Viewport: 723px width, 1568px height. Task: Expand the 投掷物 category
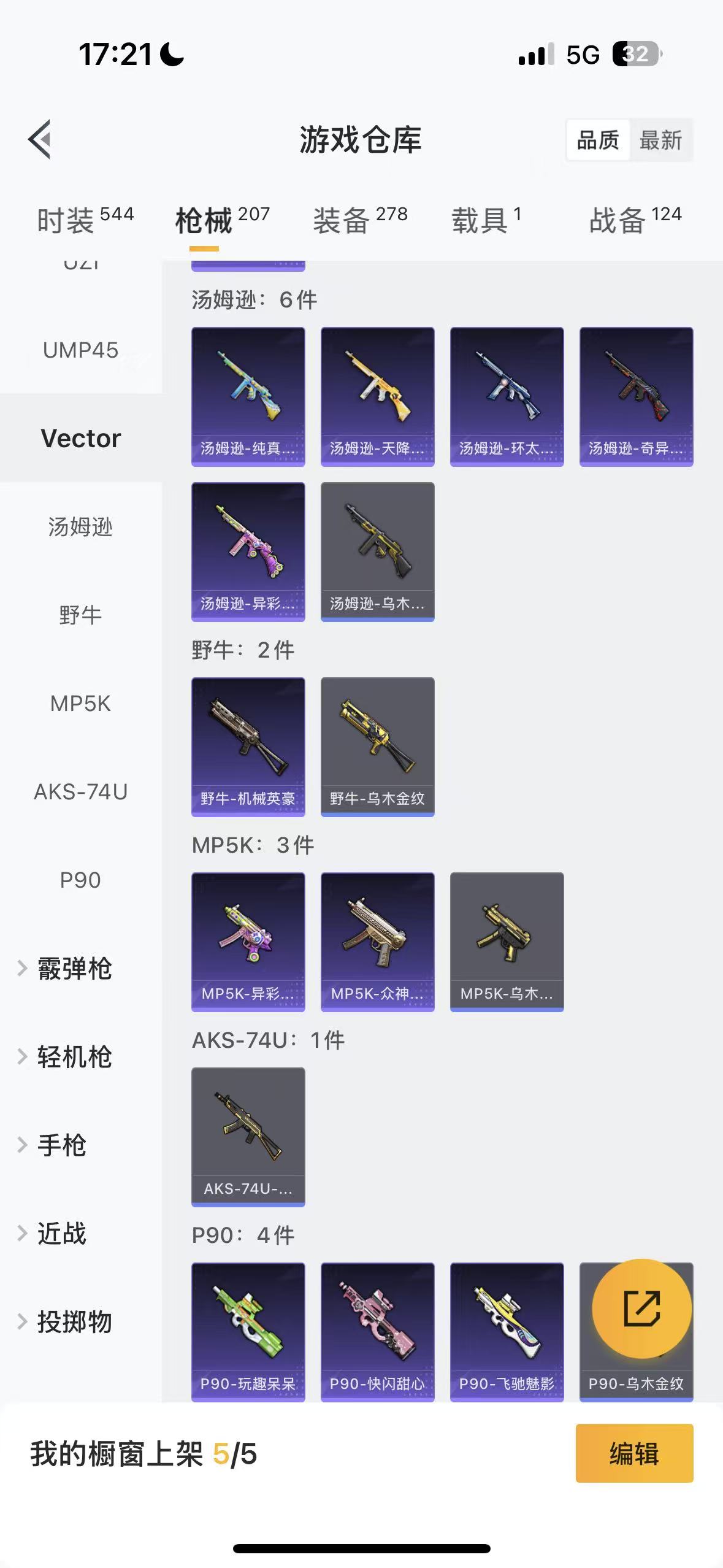(x=74, y=1322)
